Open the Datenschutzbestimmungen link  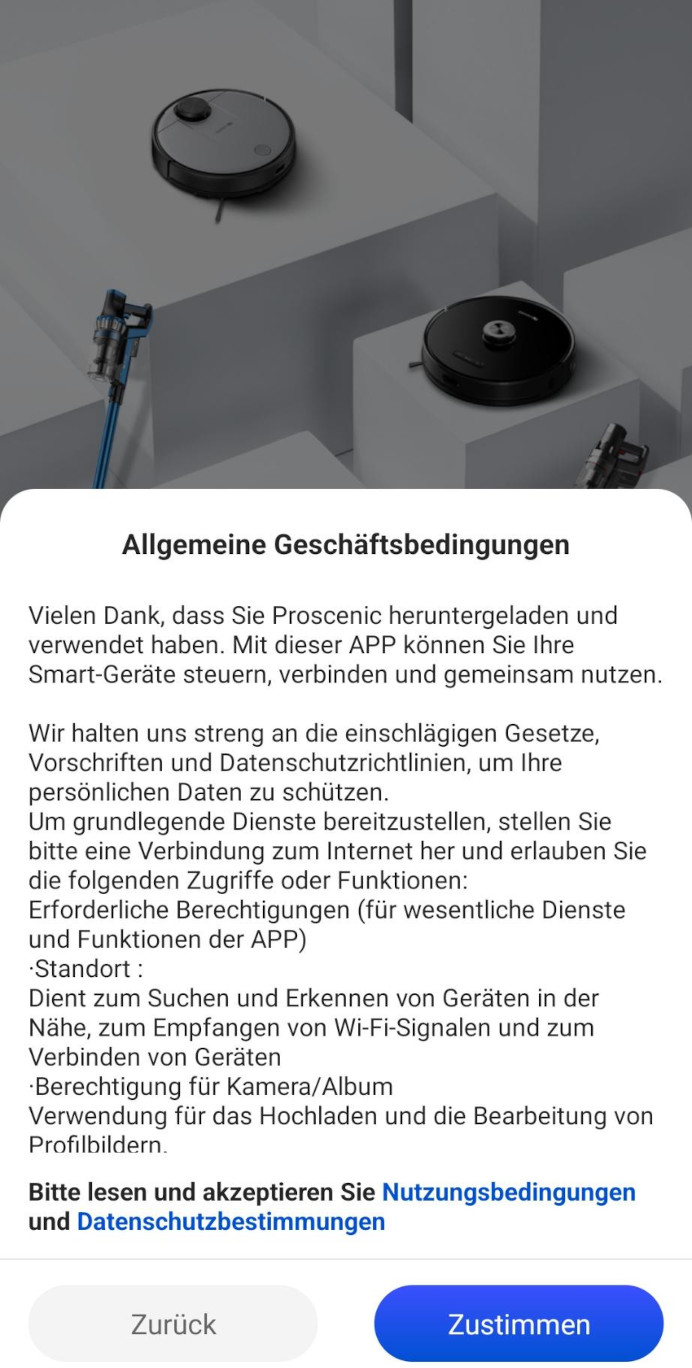[x=231, y=1221]
